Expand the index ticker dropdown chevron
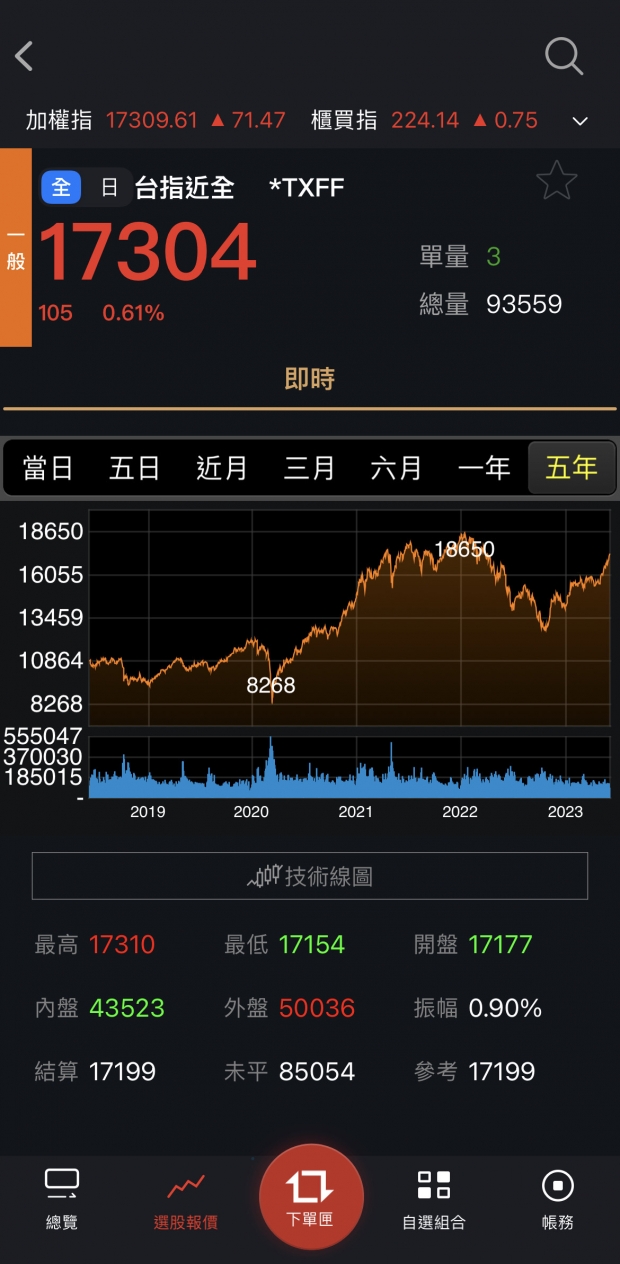This screenshot has width=620, height=1264. [x=580, y=121]
